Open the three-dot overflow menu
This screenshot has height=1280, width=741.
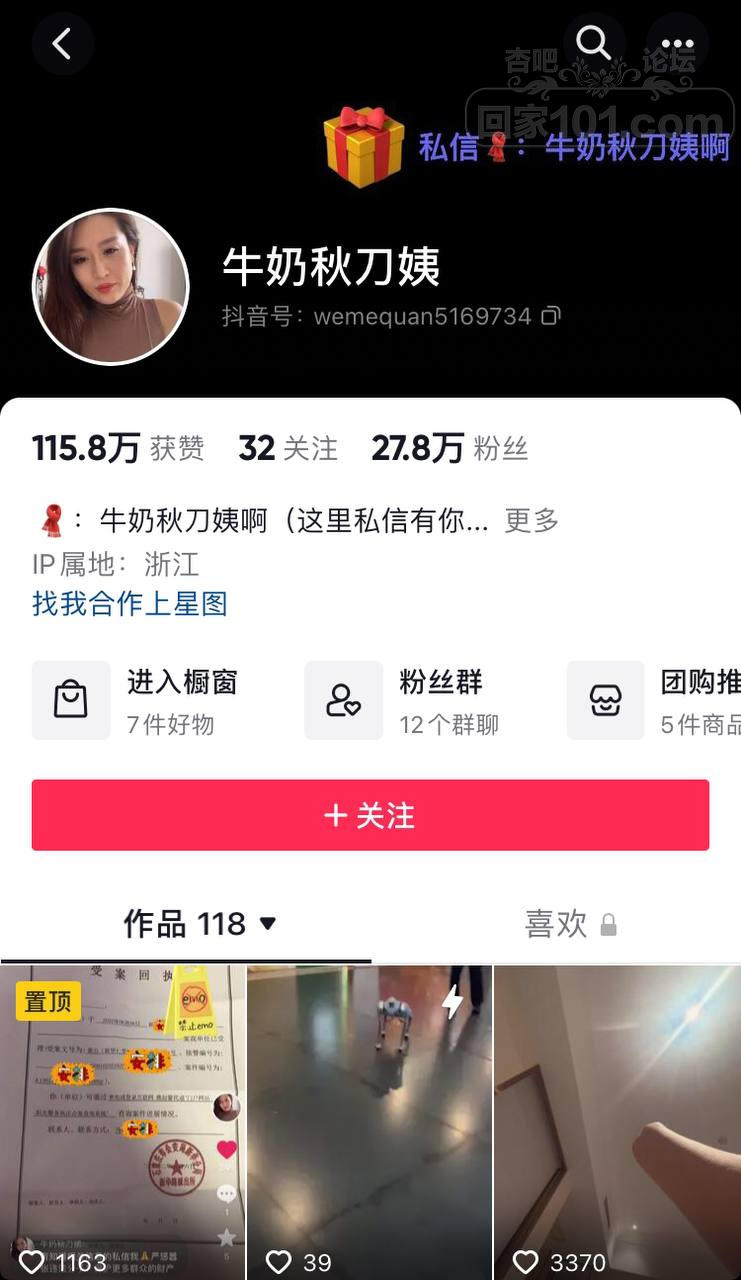(677, 44)
